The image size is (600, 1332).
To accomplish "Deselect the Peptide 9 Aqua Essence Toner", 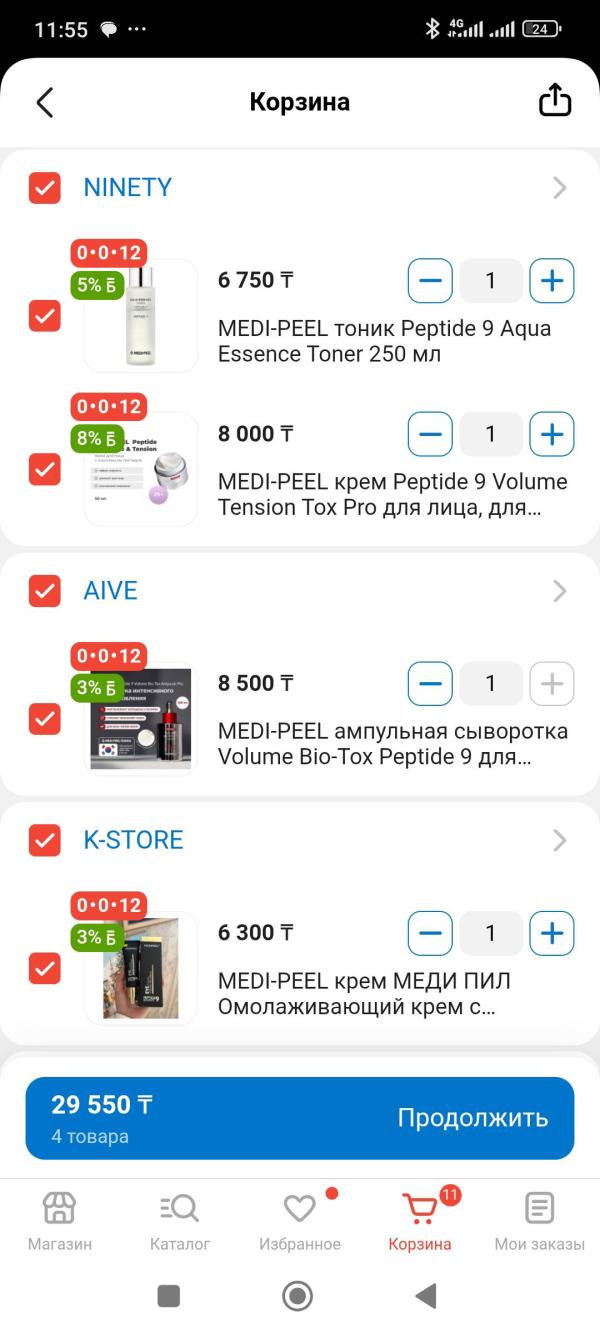I will tap(45, 316).
